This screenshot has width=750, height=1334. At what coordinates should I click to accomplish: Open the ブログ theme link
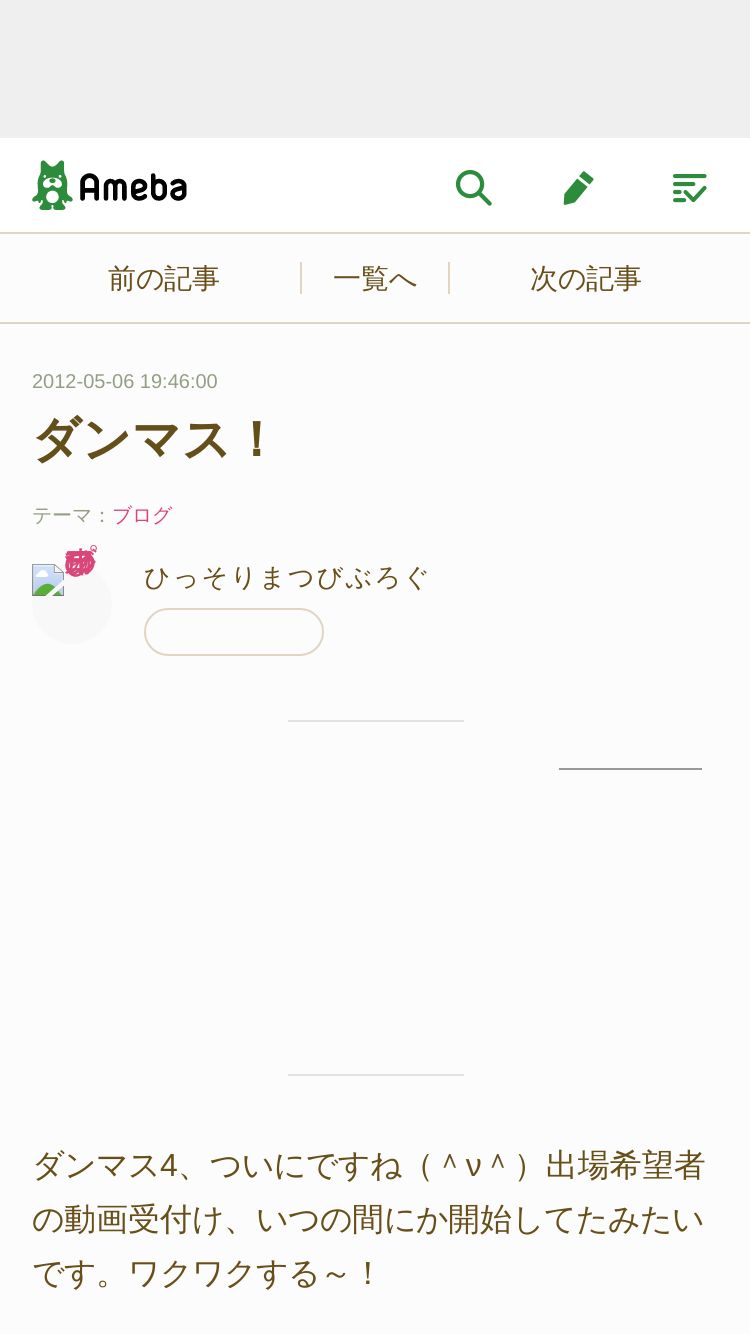(x=142, y=516)
